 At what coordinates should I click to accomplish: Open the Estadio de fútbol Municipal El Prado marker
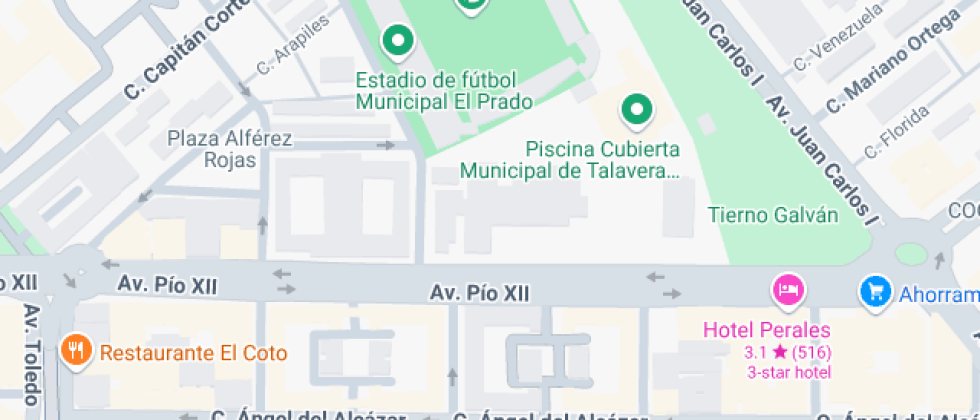(x=399, y=41)
